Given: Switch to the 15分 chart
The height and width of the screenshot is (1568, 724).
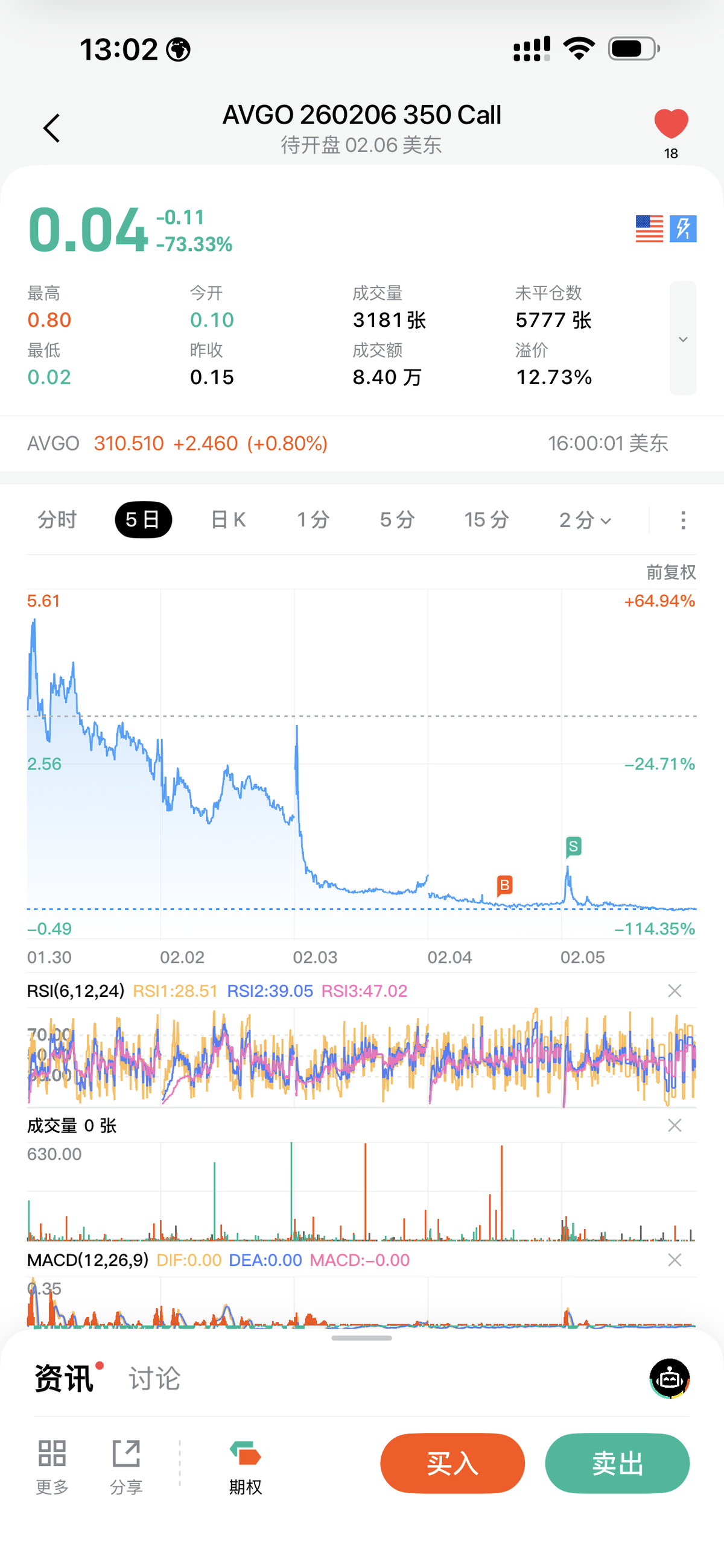Looking at the screenshot, I should point(486,520).
